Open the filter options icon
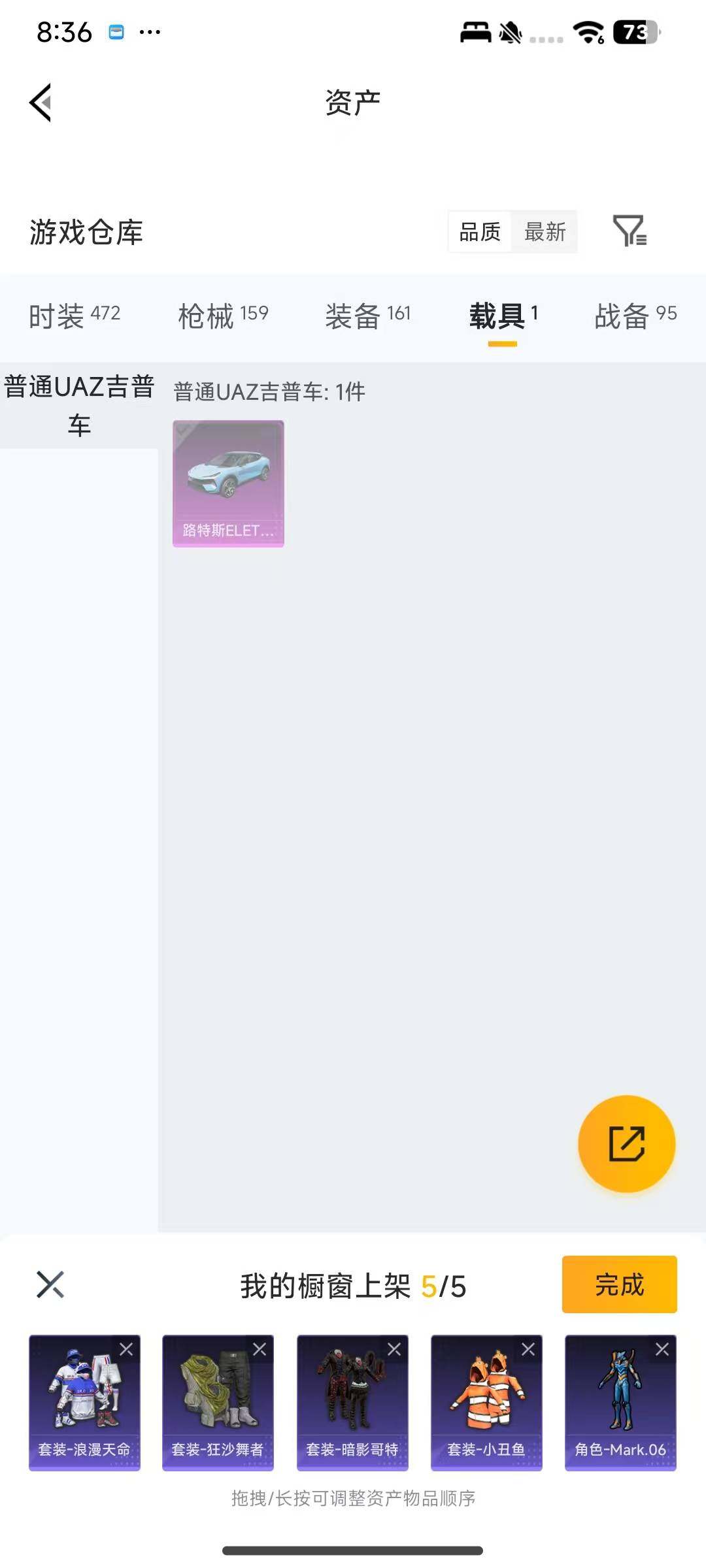This screenshot has width=706, height=1568. pos(629,231)
